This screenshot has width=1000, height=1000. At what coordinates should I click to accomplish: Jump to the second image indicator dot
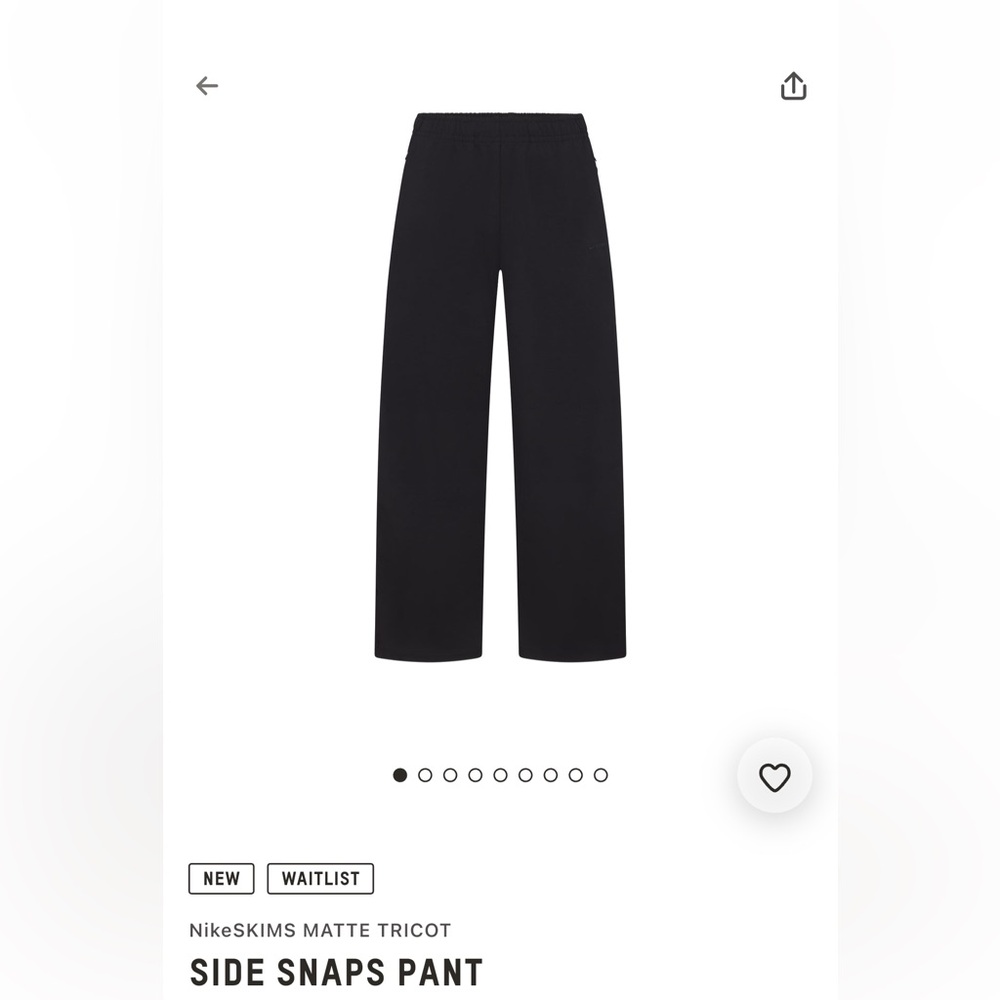click(x=425, y=775)
